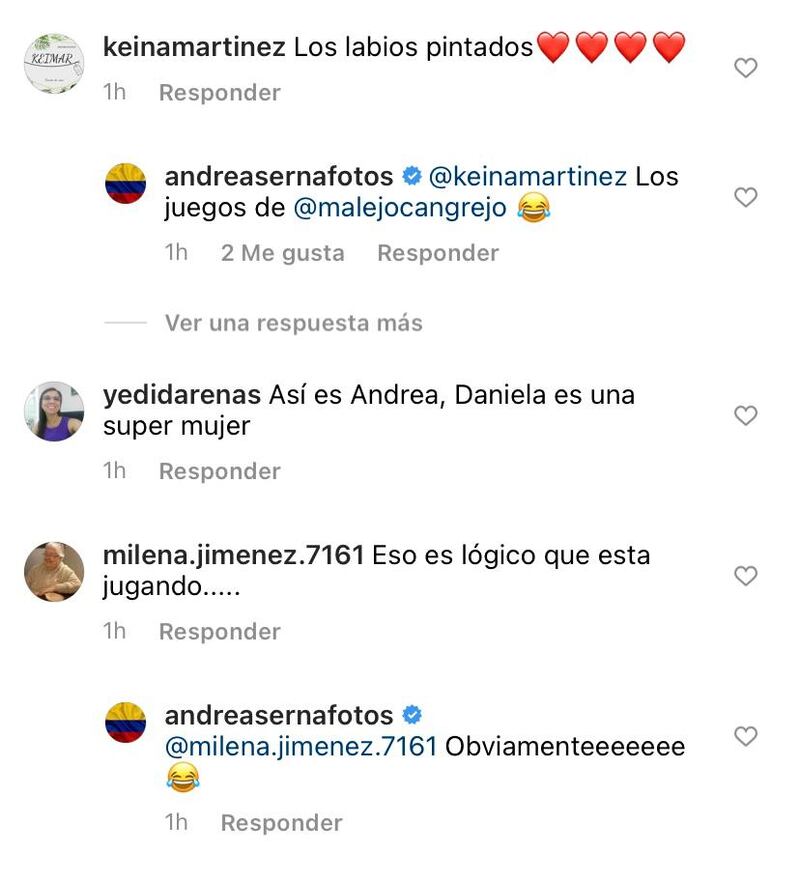800x881 pixels.
Task: Like milena.jimenez.7161's comment
Action: pos(745,577)
